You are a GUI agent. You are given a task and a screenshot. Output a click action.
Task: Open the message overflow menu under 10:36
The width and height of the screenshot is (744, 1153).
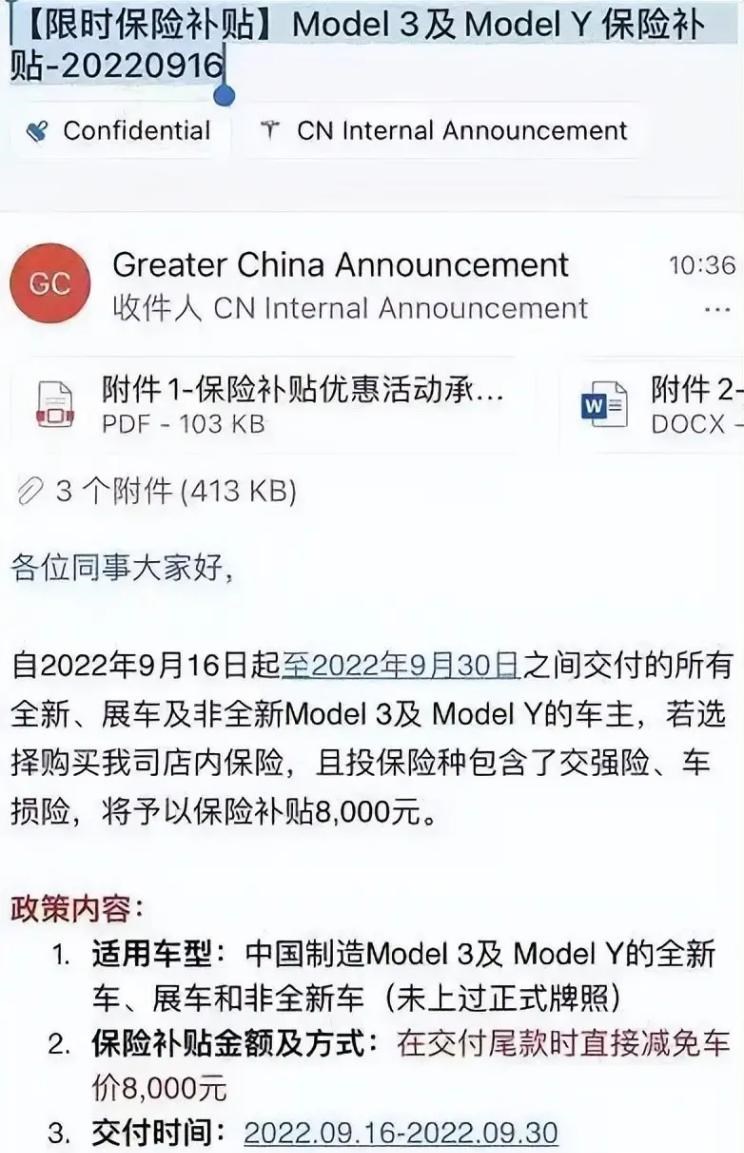click(717, 310)
